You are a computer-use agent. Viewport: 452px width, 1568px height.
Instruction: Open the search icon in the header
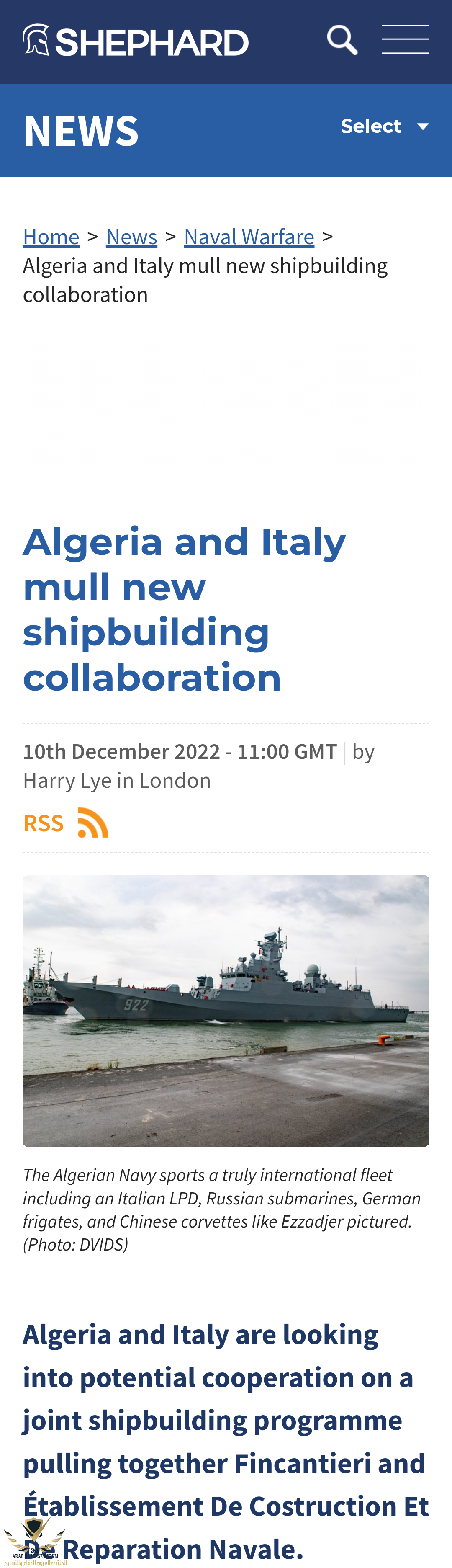point(342,40)
